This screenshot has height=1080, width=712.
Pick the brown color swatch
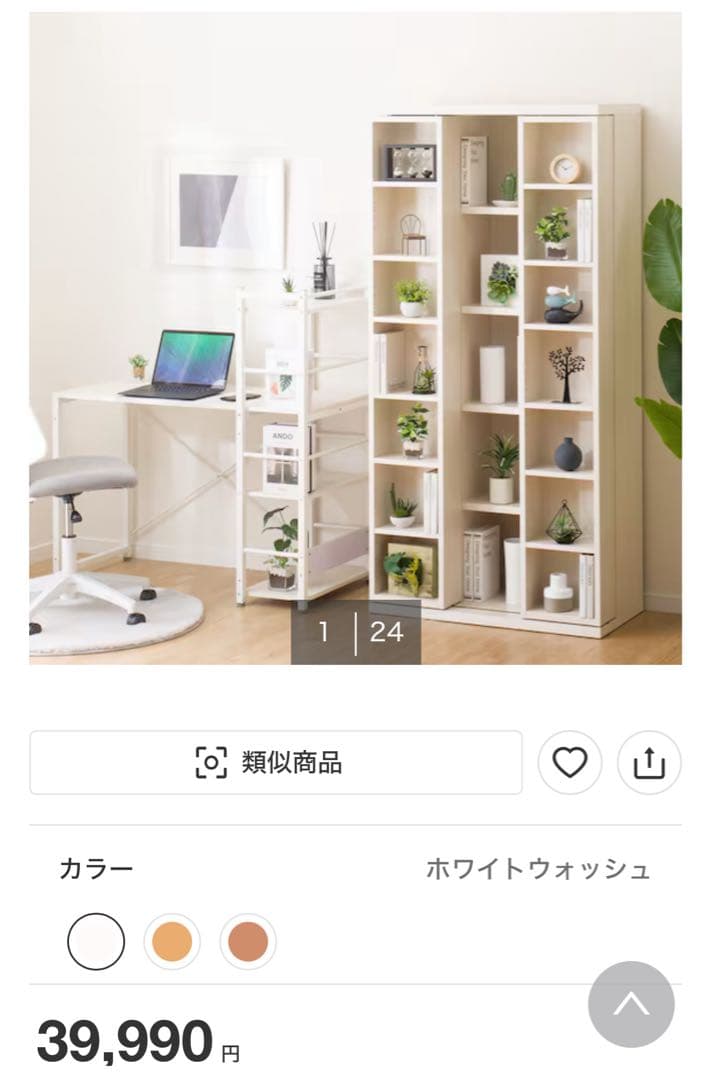248,941
